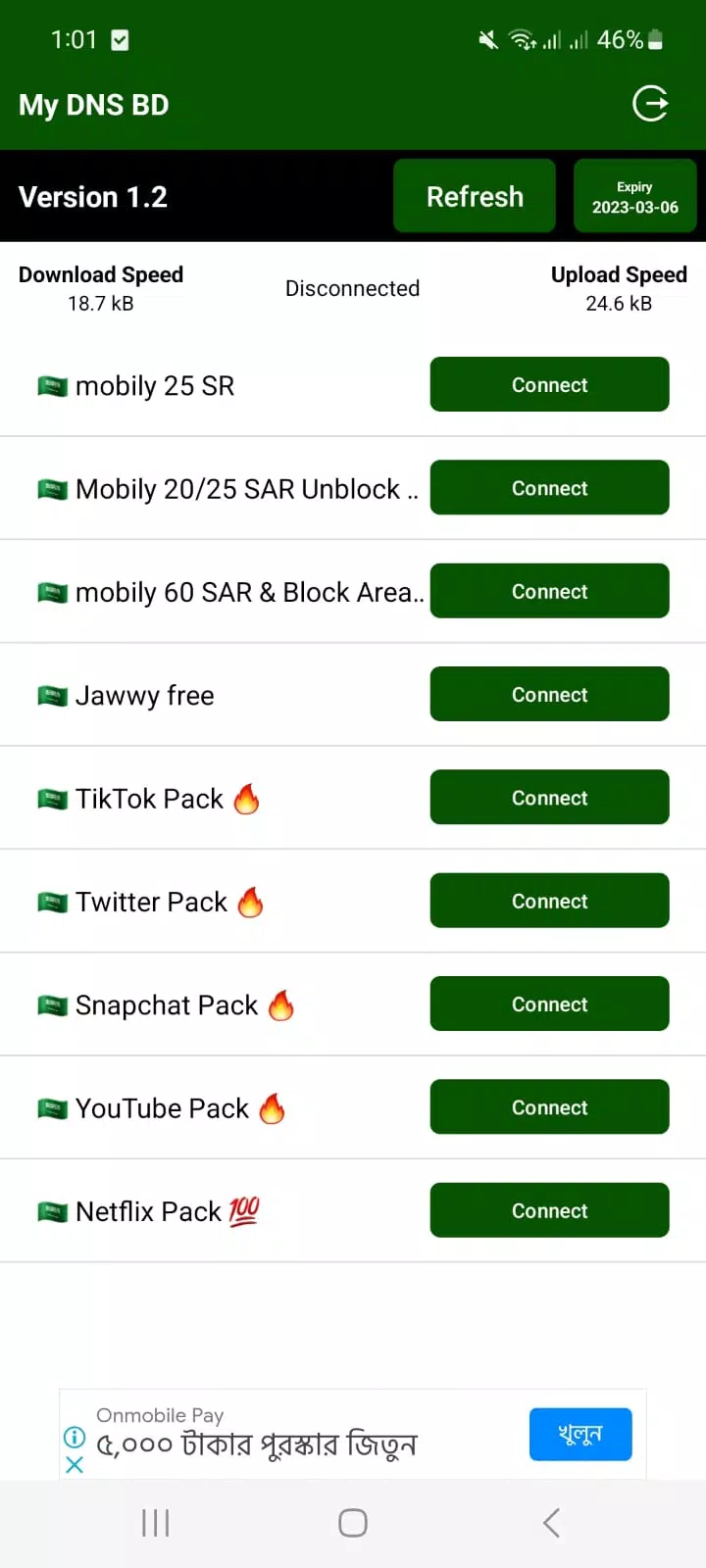Connect to the YouTube Pack server
The height and width of the screenshot is (1568, 706).
549,1106
